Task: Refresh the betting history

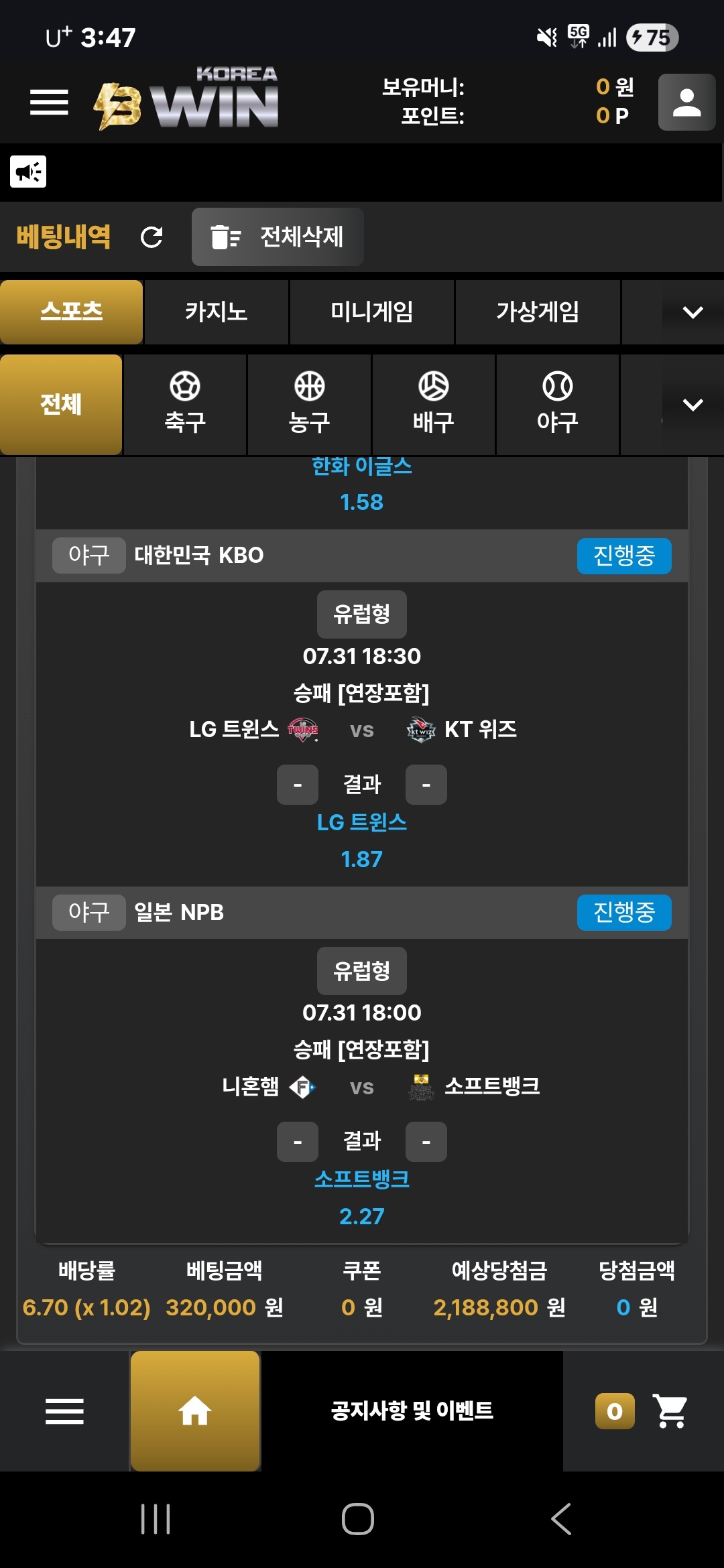Action: point(152,237)
